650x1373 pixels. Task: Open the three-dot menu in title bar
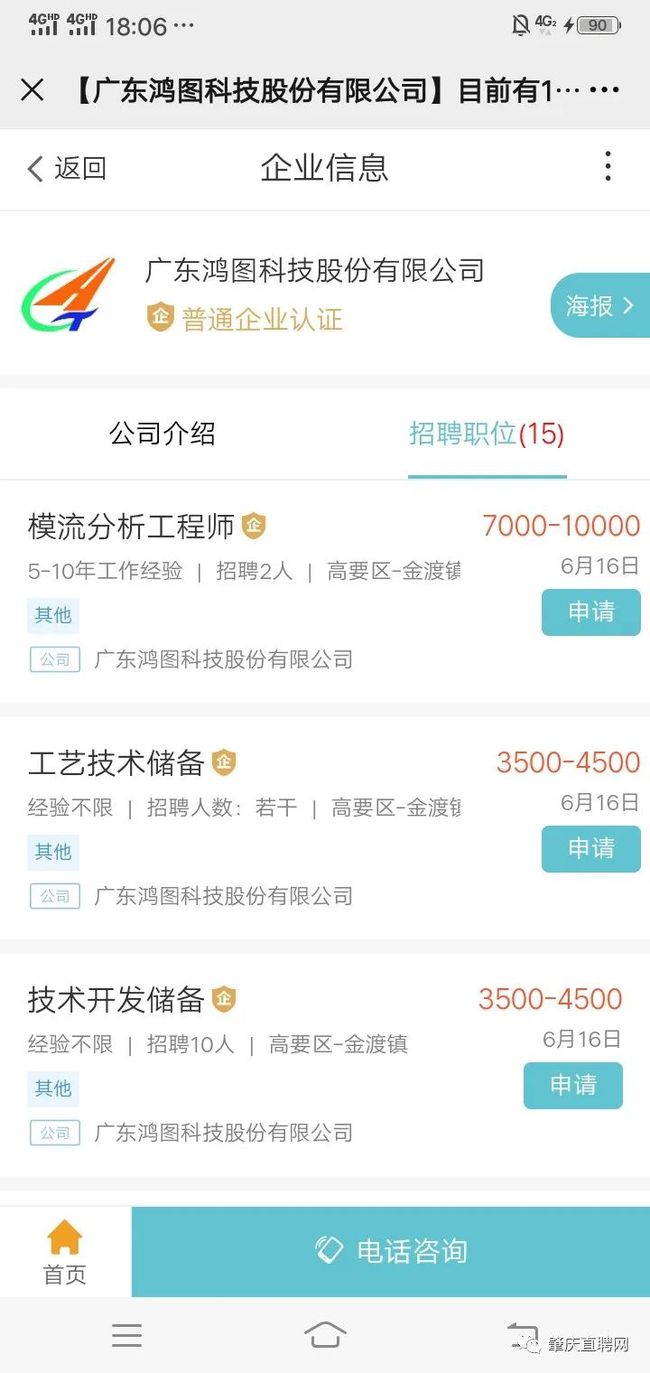point(605,91)
